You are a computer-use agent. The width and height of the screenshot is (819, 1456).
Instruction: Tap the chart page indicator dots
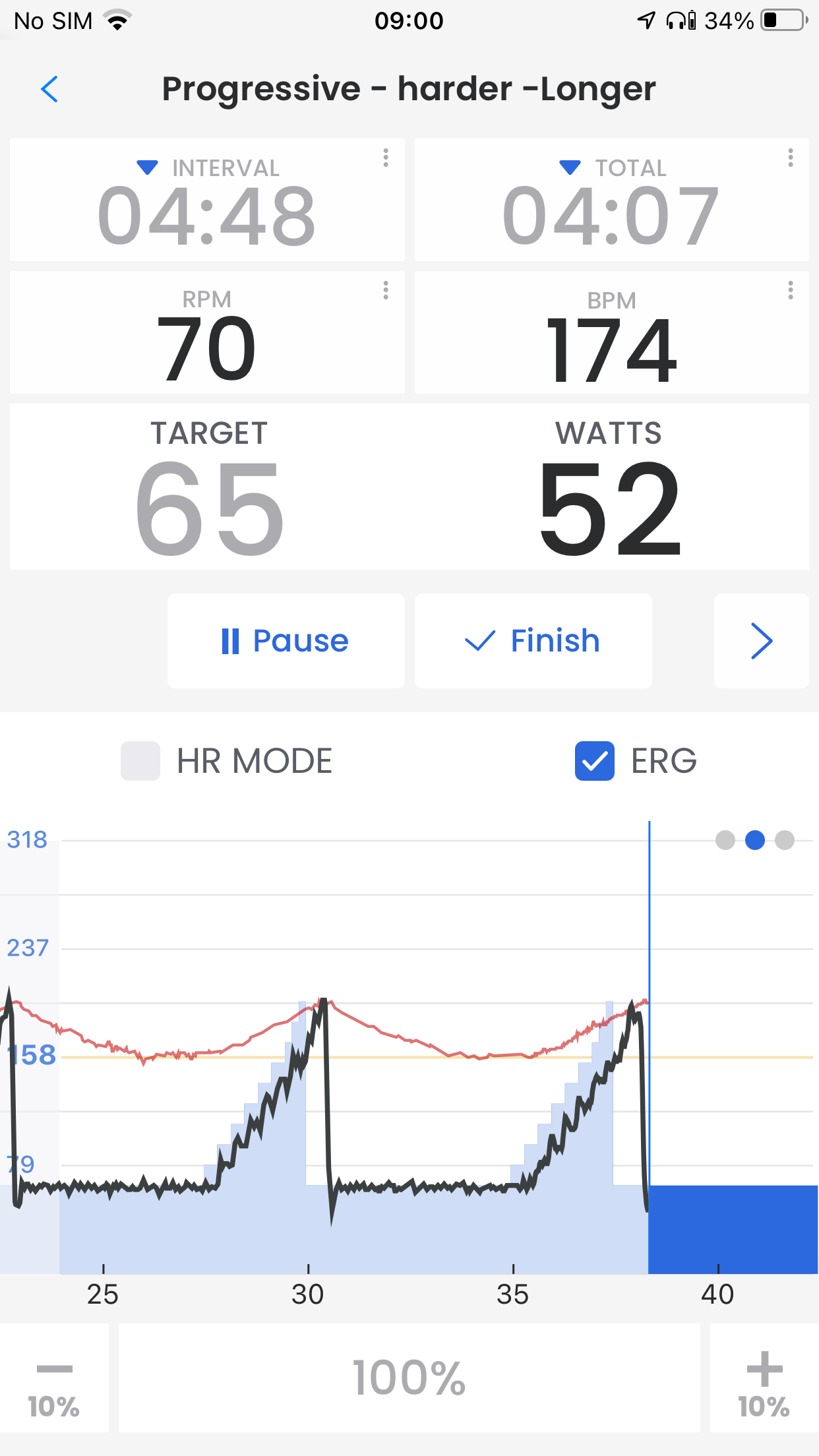click(x=755, y=840)
